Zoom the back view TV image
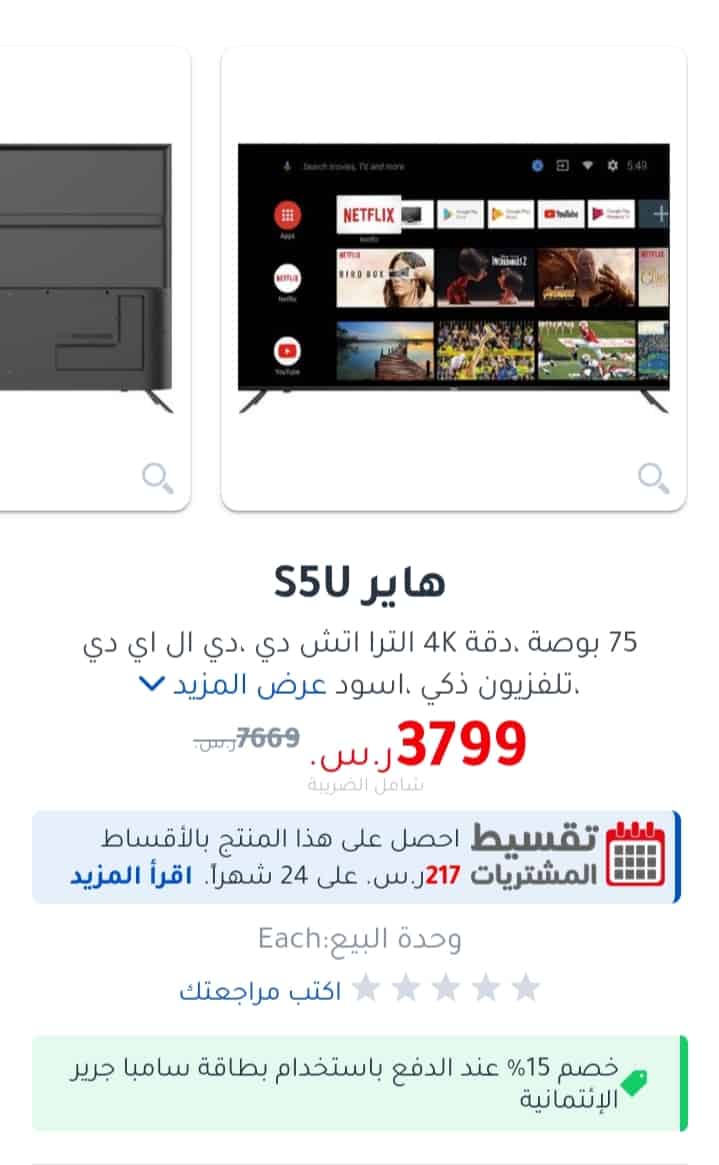 [157, 478]
